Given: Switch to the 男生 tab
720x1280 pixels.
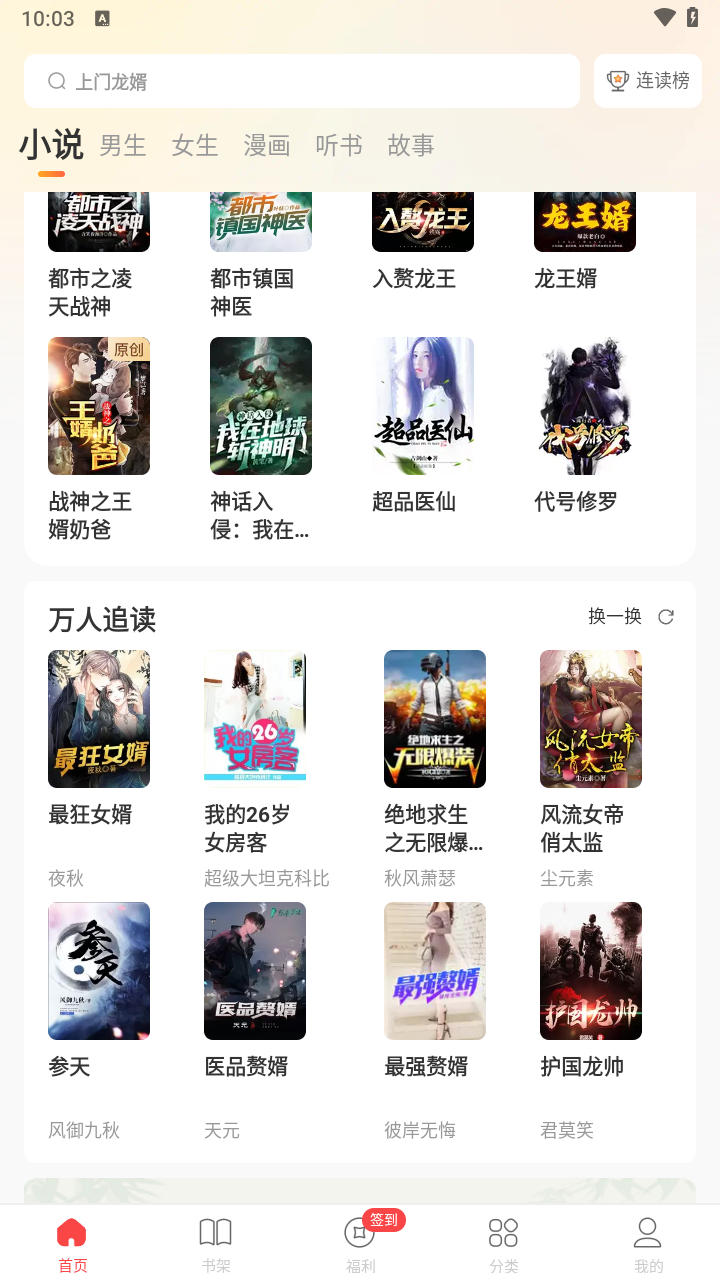Looking at the screenshot, I should click(123, 146).
